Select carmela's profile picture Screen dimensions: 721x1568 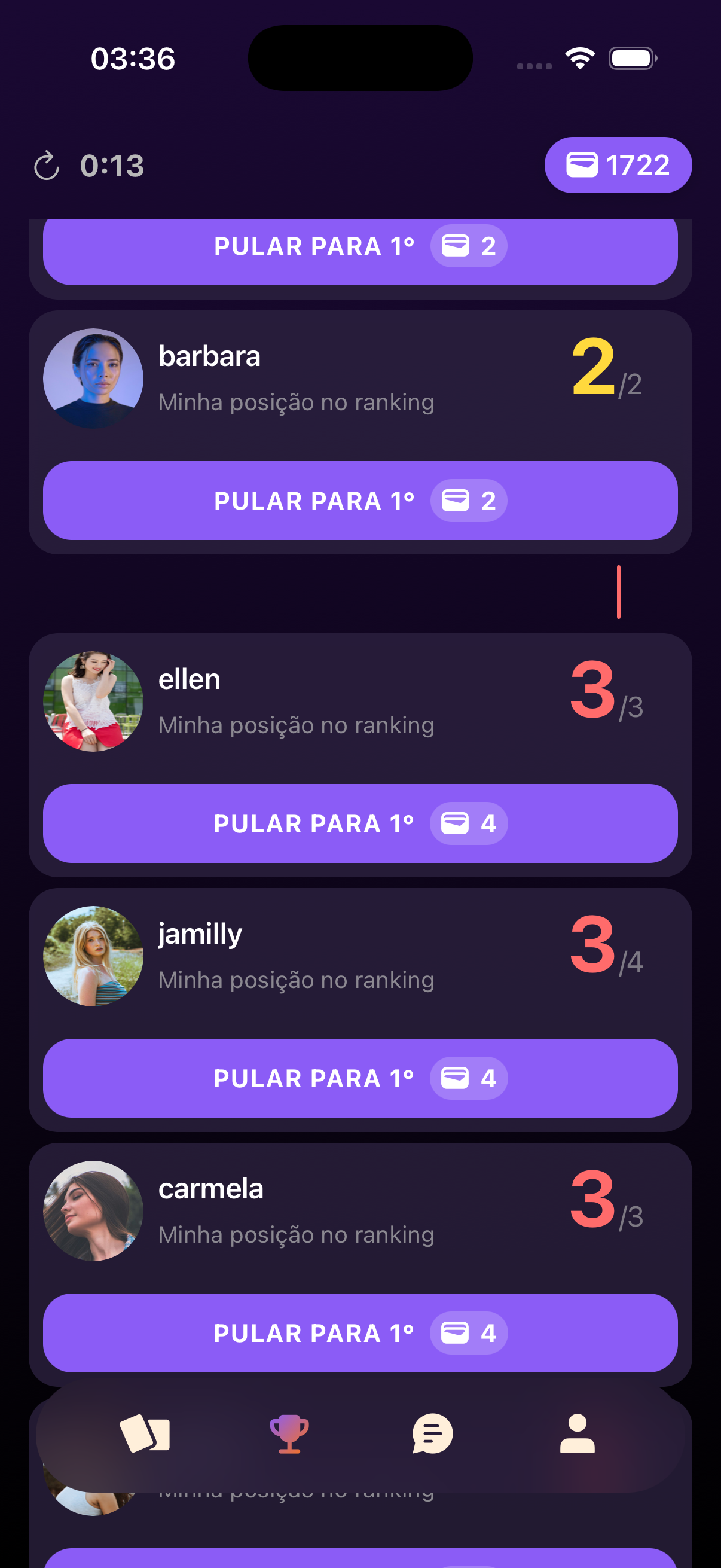coord(93,1212)
